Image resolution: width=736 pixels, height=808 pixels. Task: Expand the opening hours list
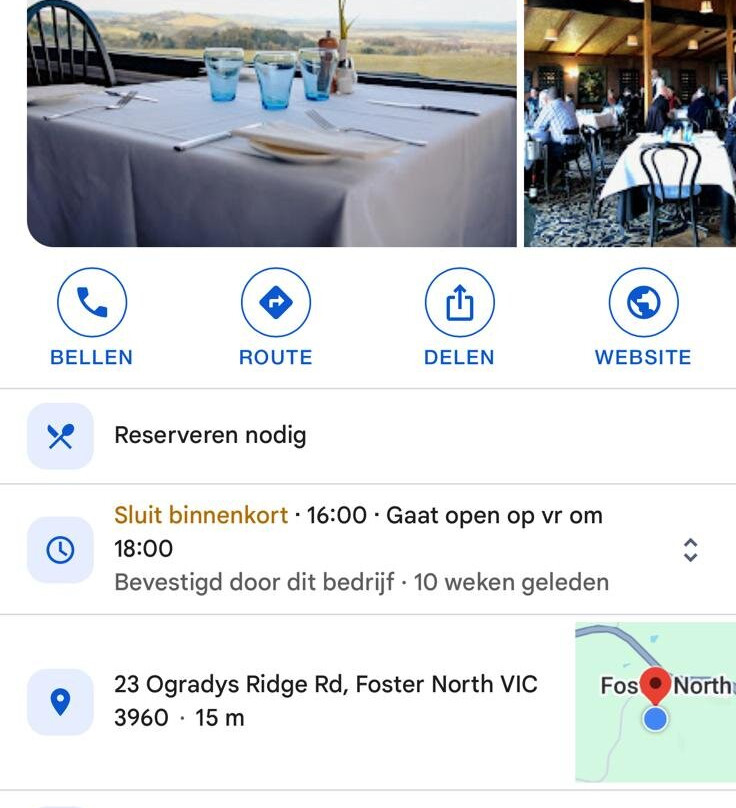click(x=690, y=549)
